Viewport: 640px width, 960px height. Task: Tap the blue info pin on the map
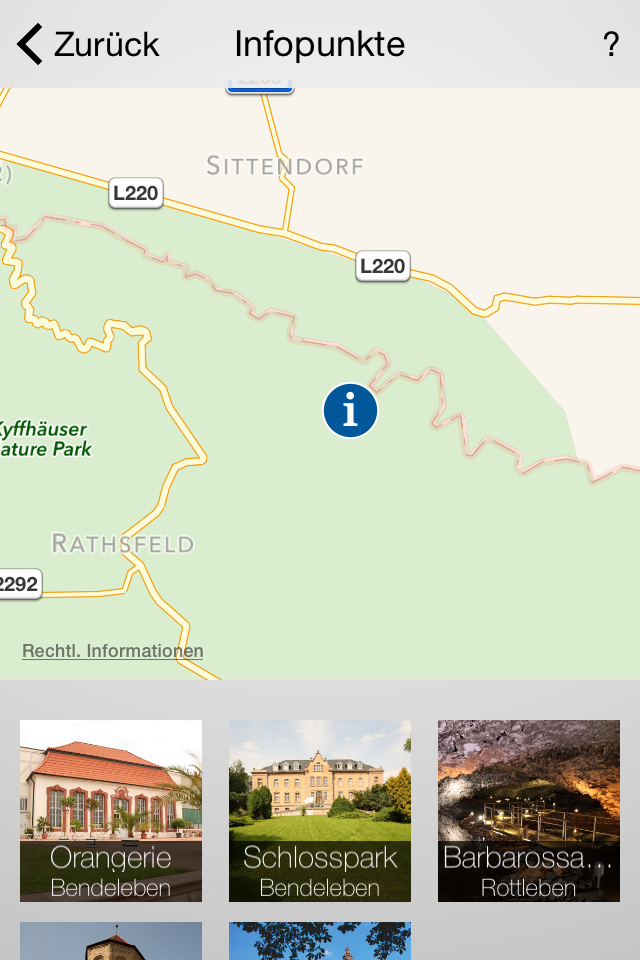coord(350,411)
